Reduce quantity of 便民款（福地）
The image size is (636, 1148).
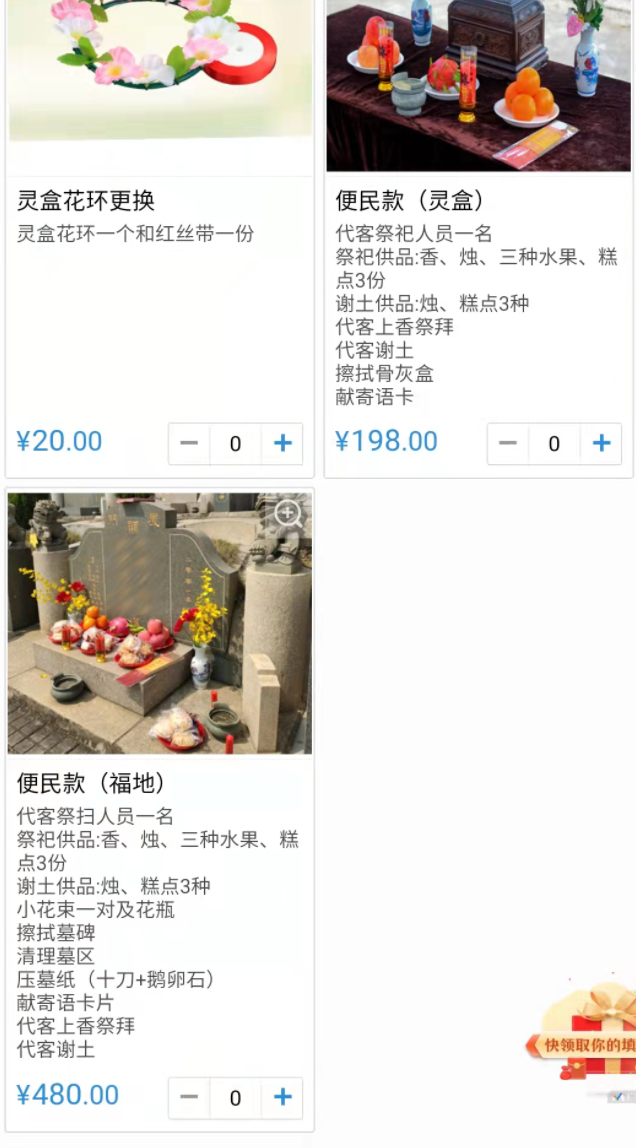tap(189, 1097)
